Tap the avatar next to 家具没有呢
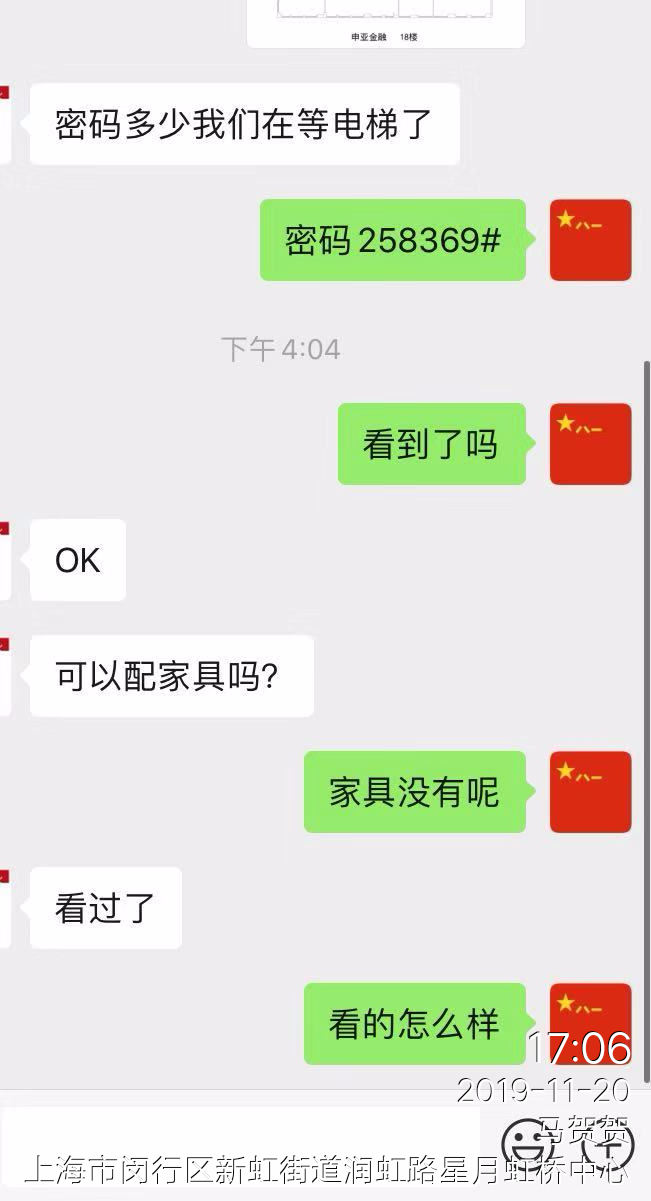Screen dimensions: 651x1201 click(590, 792)
